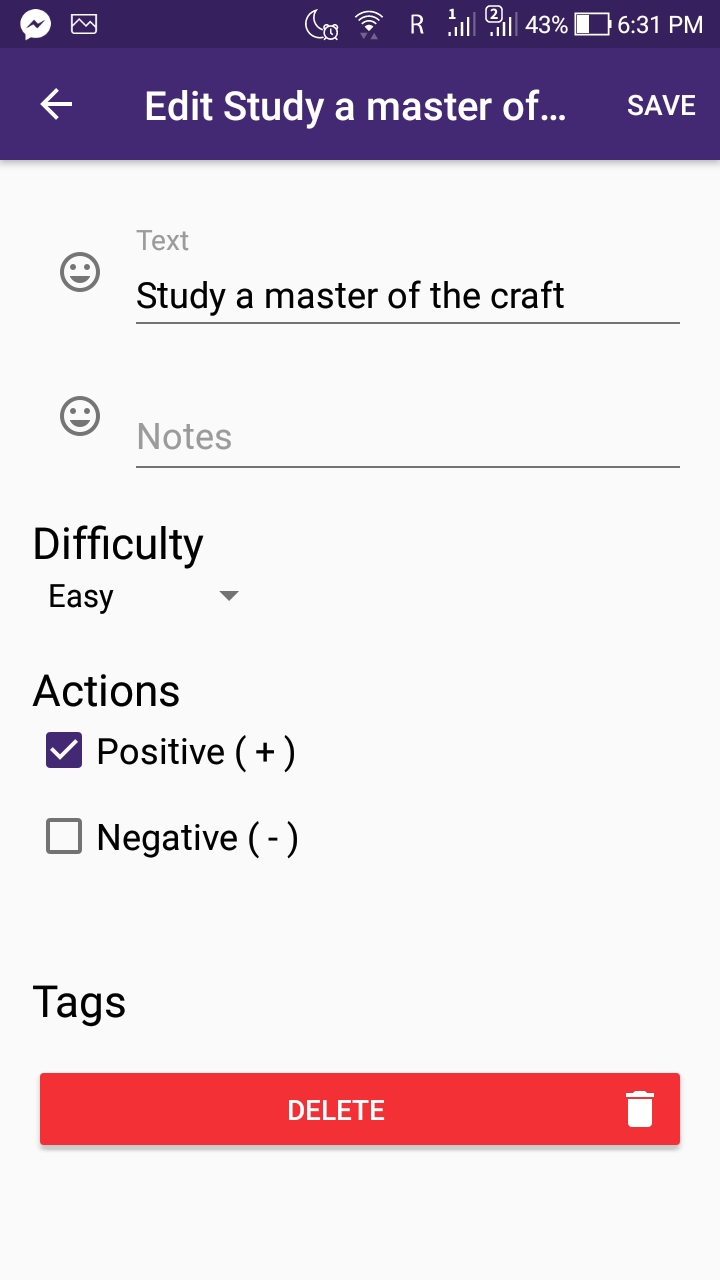The width and height of the screenshot is (720, 1280).
Task: Delete this habit with the red button
Action: click(359, 1109)
